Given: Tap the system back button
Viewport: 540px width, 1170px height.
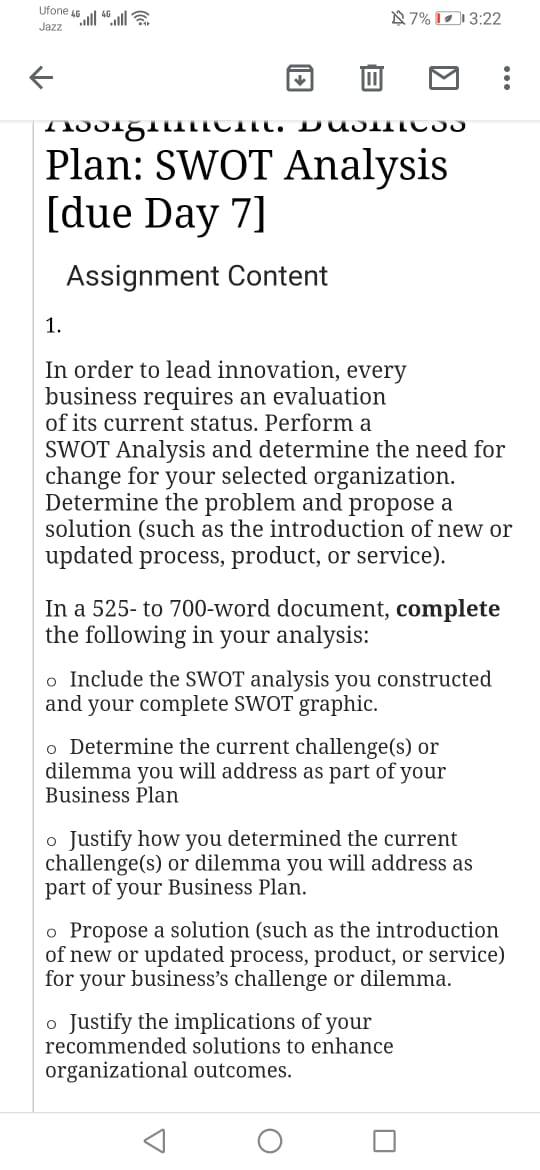Looking at the screenshot, I should 154,1140.
